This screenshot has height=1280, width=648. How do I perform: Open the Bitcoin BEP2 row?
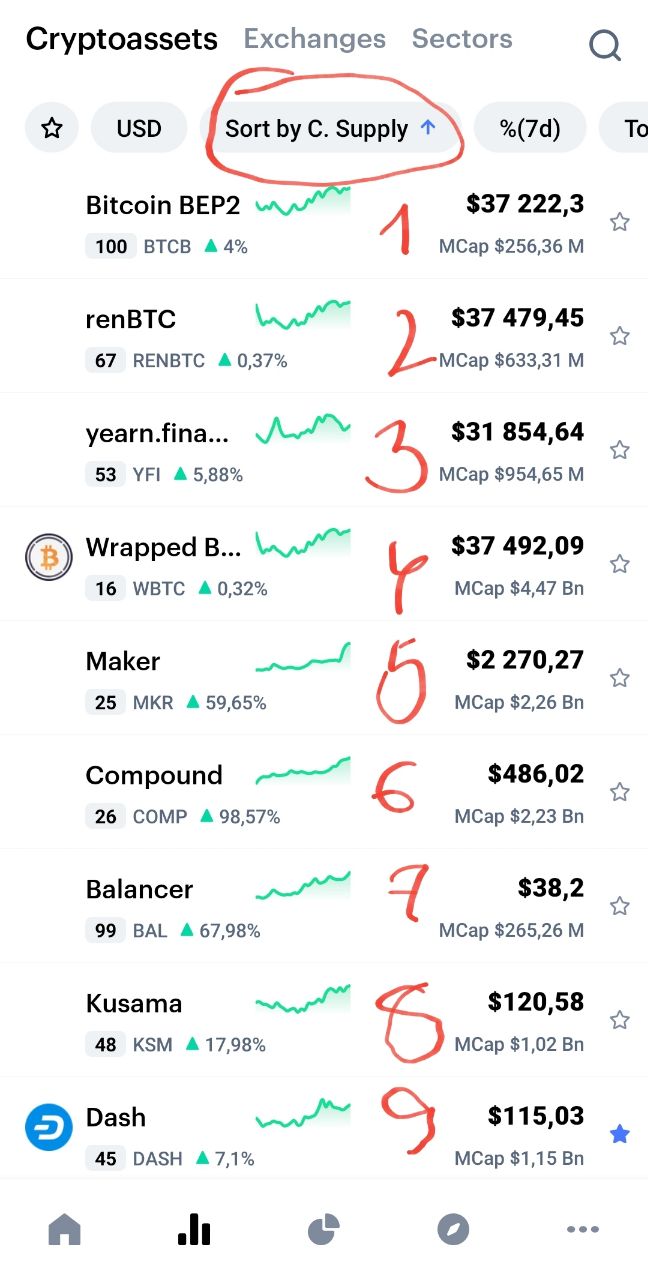click(x=324, y=223)
